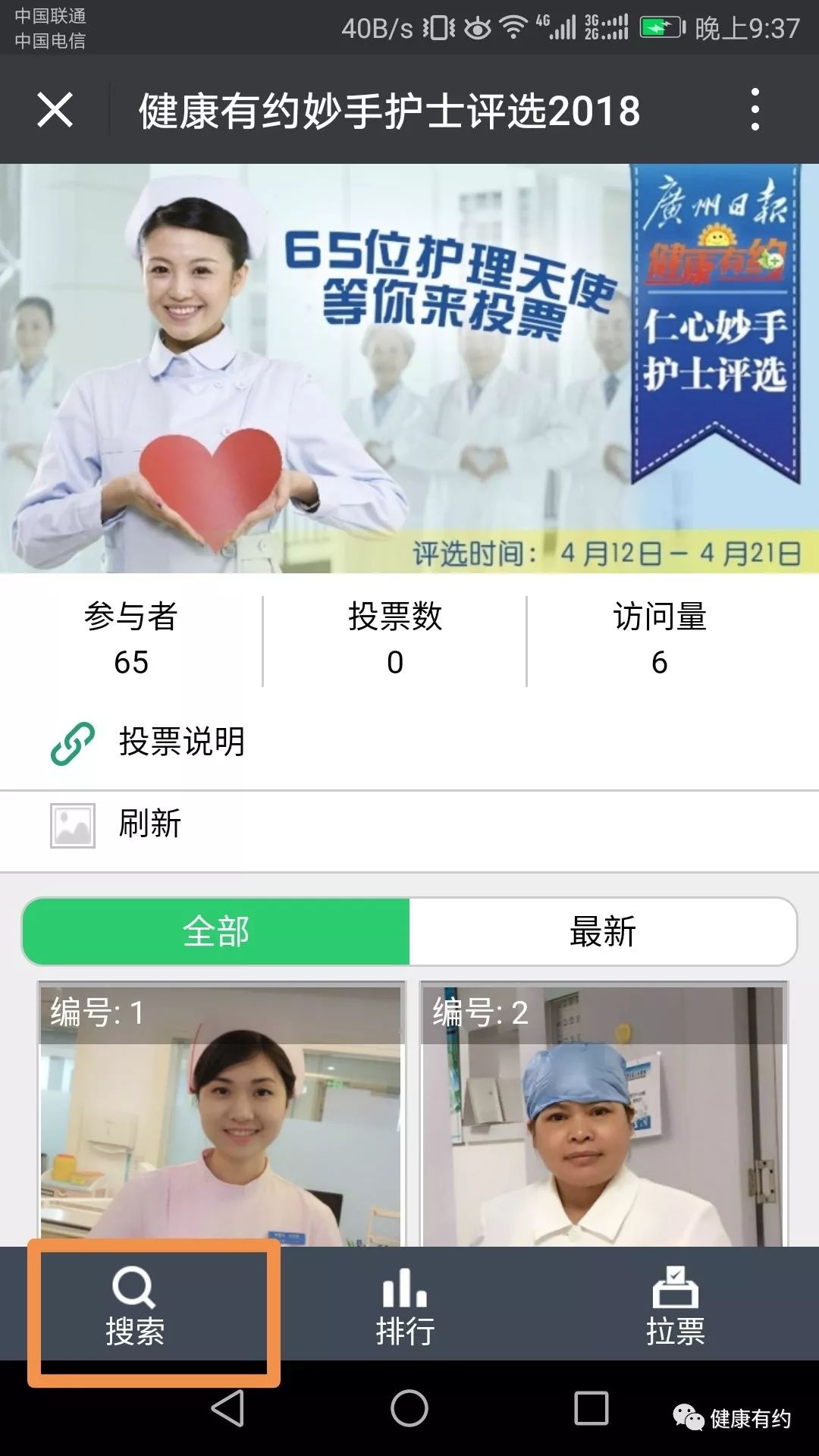Select the 全部 tab
The height and width of the screenshot is (1456, 819).
(216, 931)
